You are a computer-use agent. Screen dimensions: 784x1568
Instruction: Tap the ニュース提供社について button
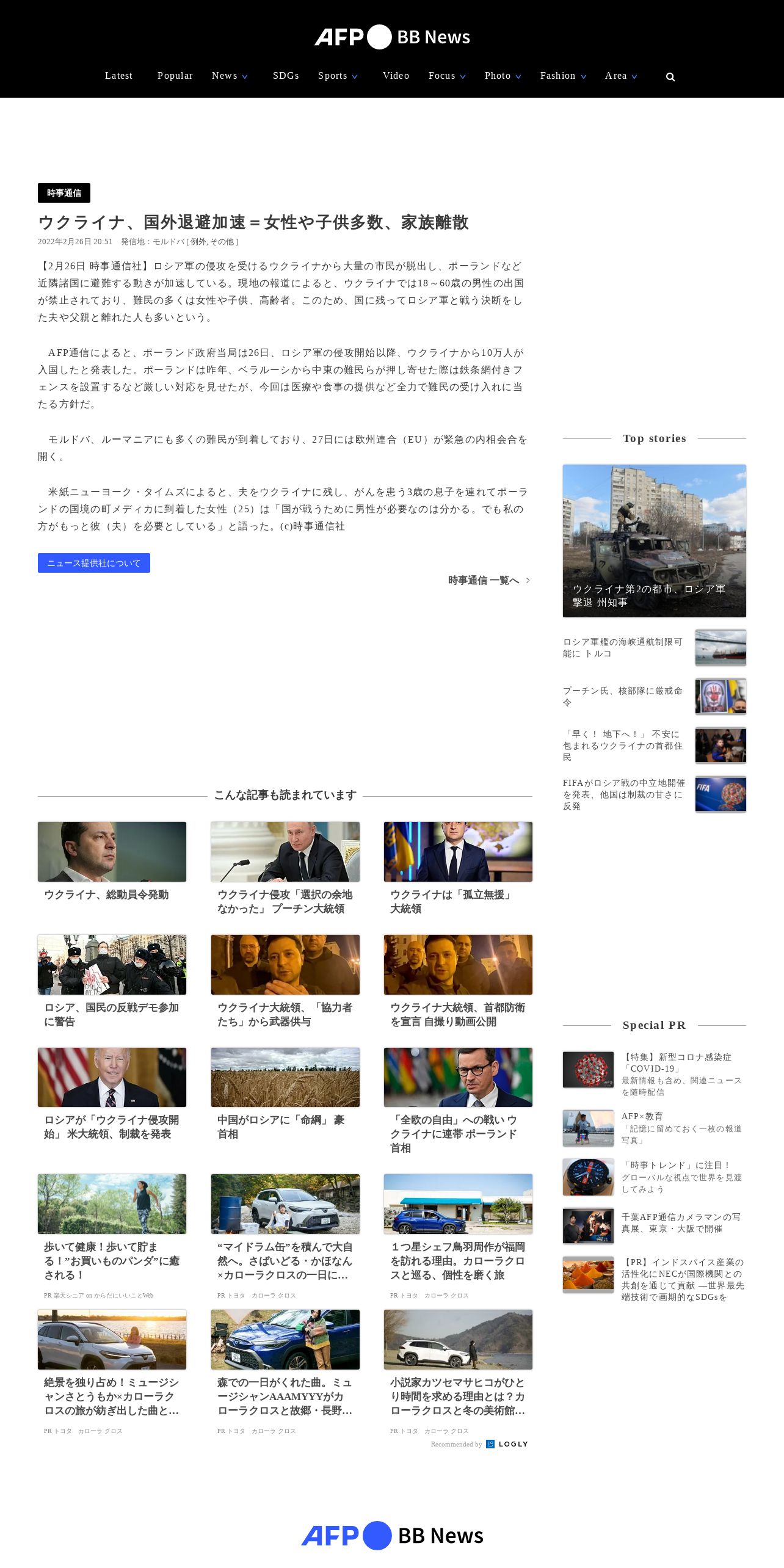(x=94, y=563)
